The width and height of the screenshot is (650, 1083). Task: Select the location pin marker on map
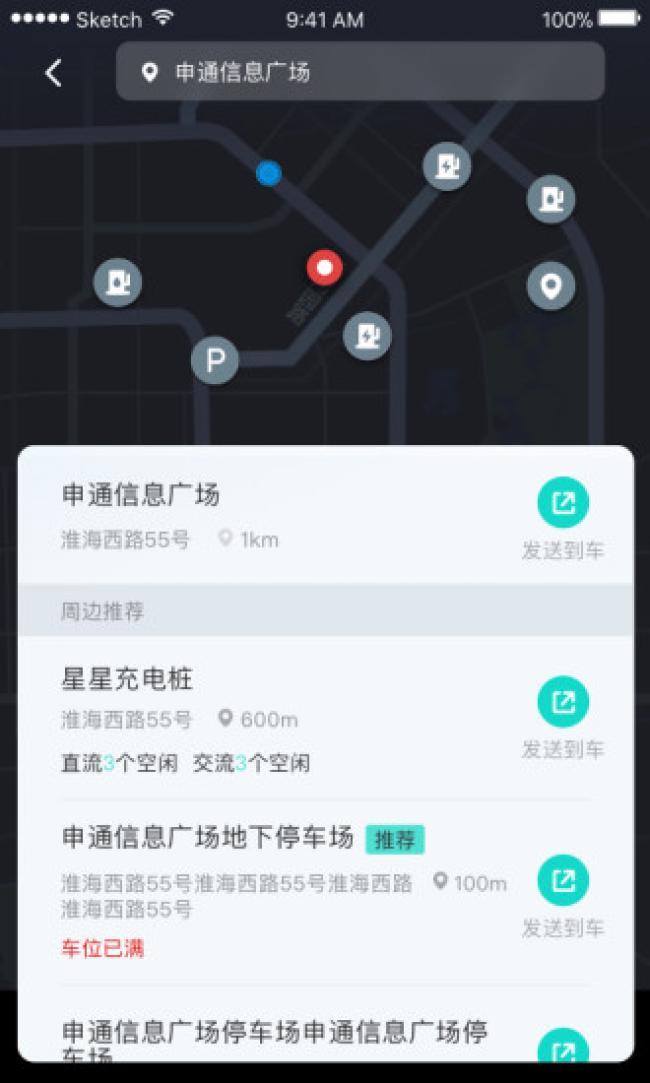point(550,286)
